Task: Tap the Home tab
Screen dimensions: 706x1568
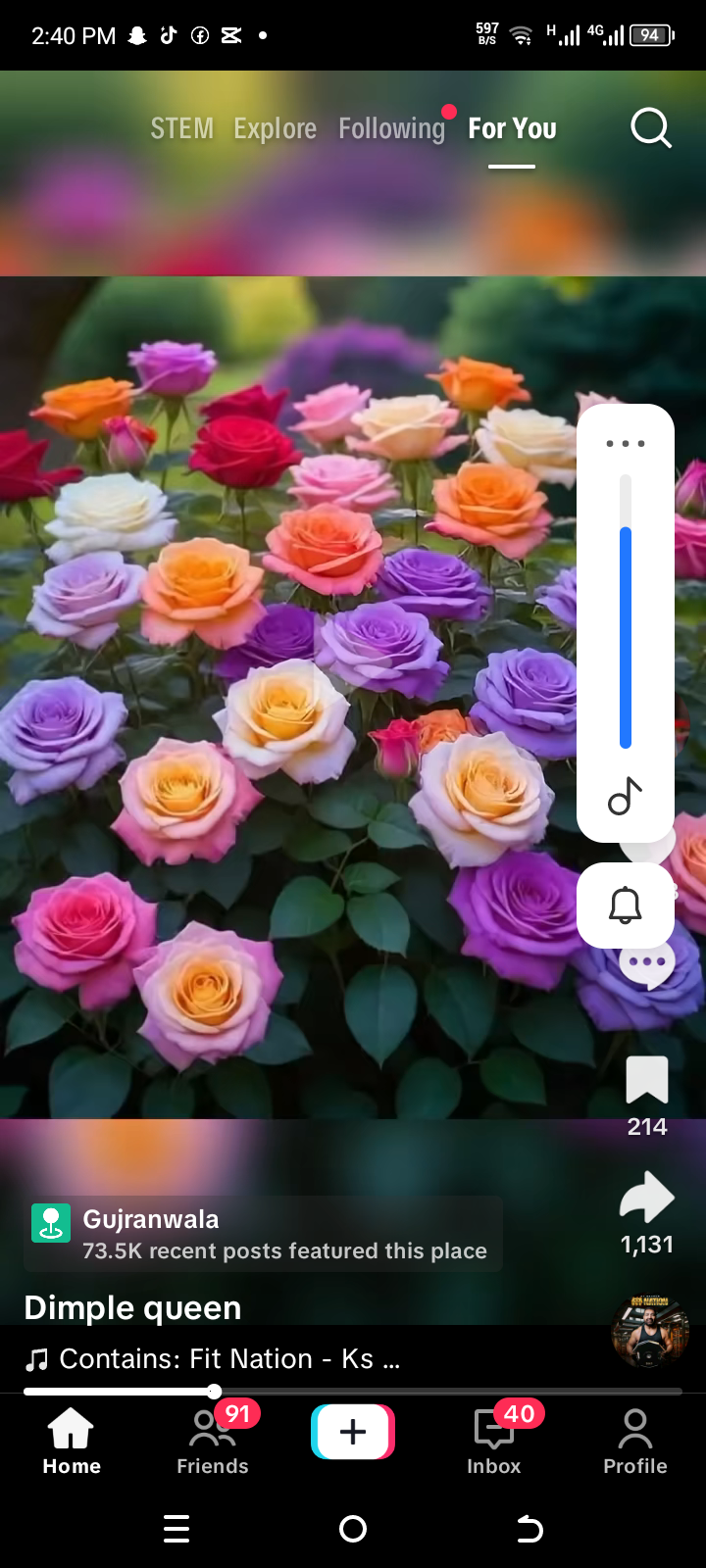Action: tap(72, 1439)
